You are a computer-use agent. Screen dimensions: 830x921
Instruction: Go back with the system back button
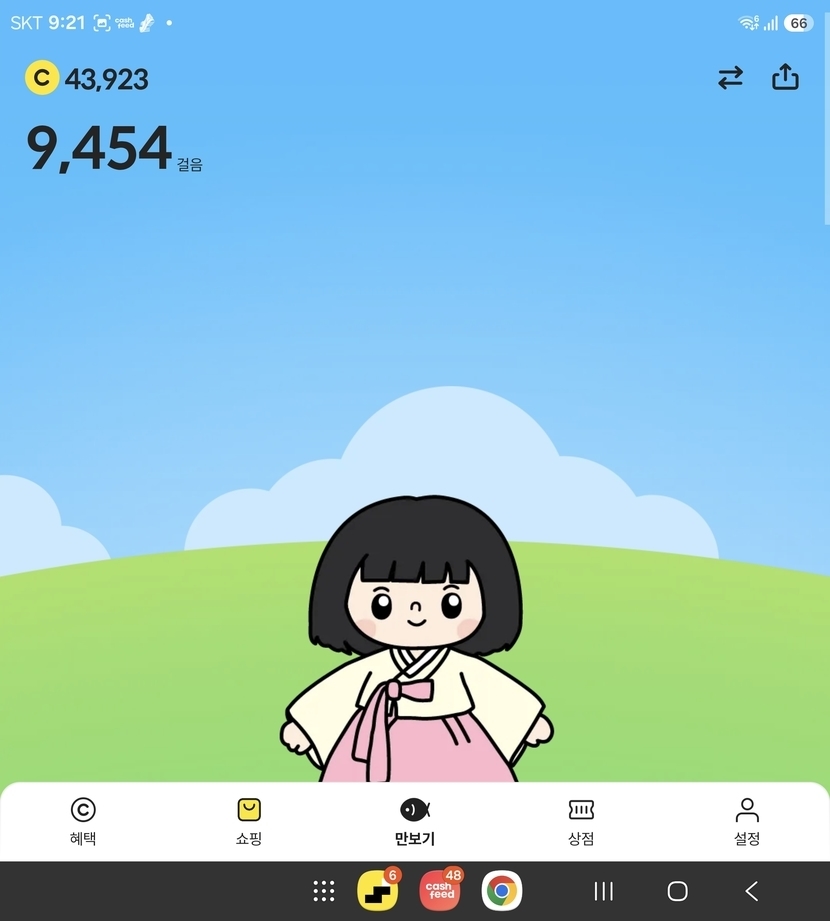tap(752, 891)
